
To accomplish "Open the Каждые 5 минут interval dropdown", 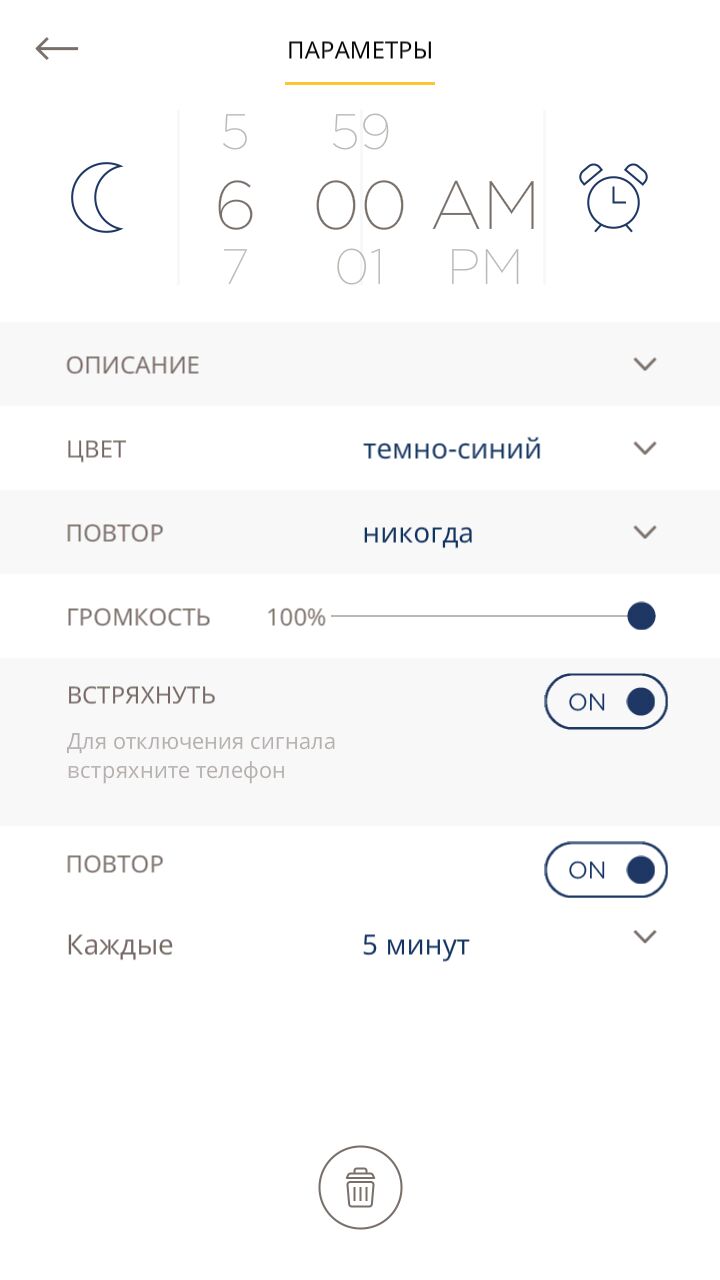I will [645, 937].
